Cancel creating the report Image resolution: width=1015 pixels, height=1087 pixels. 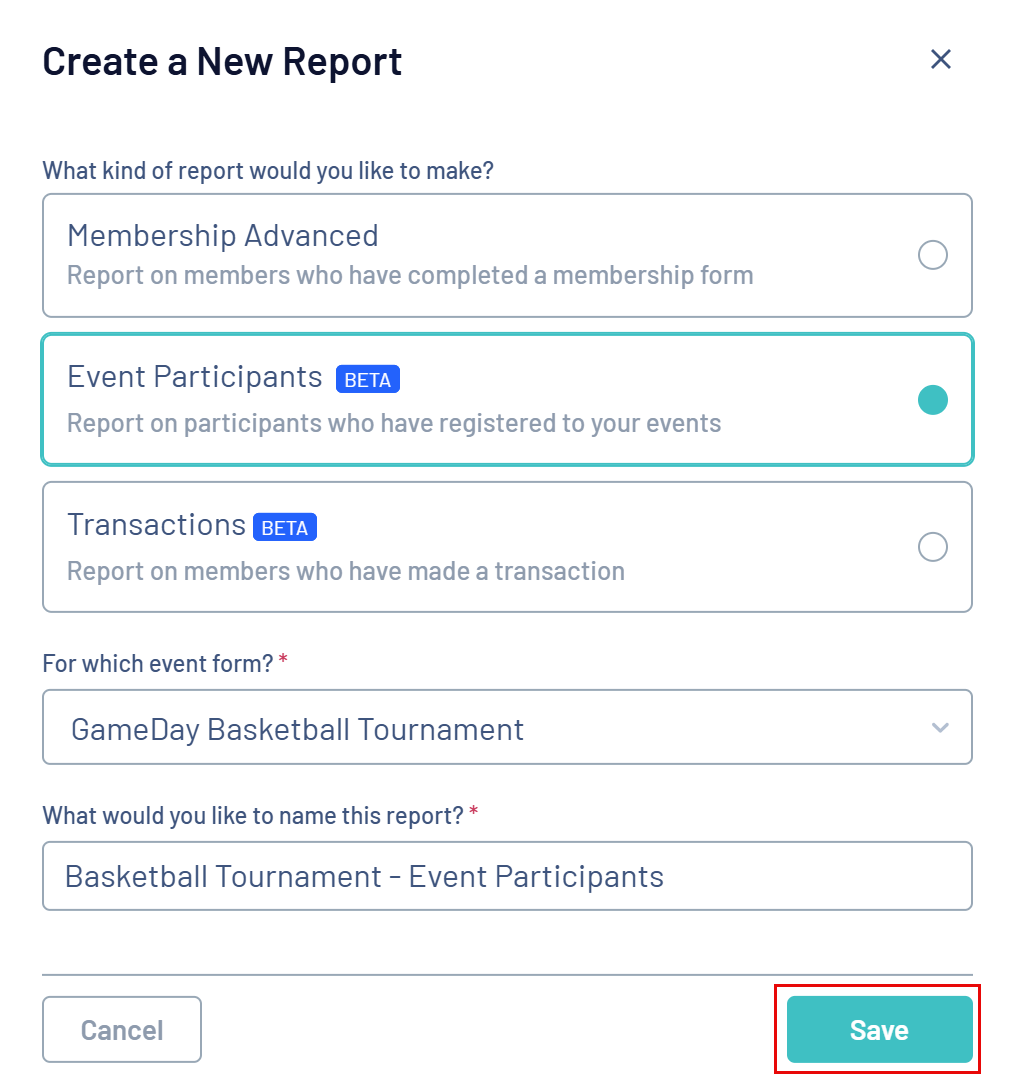click(122, 1030)
